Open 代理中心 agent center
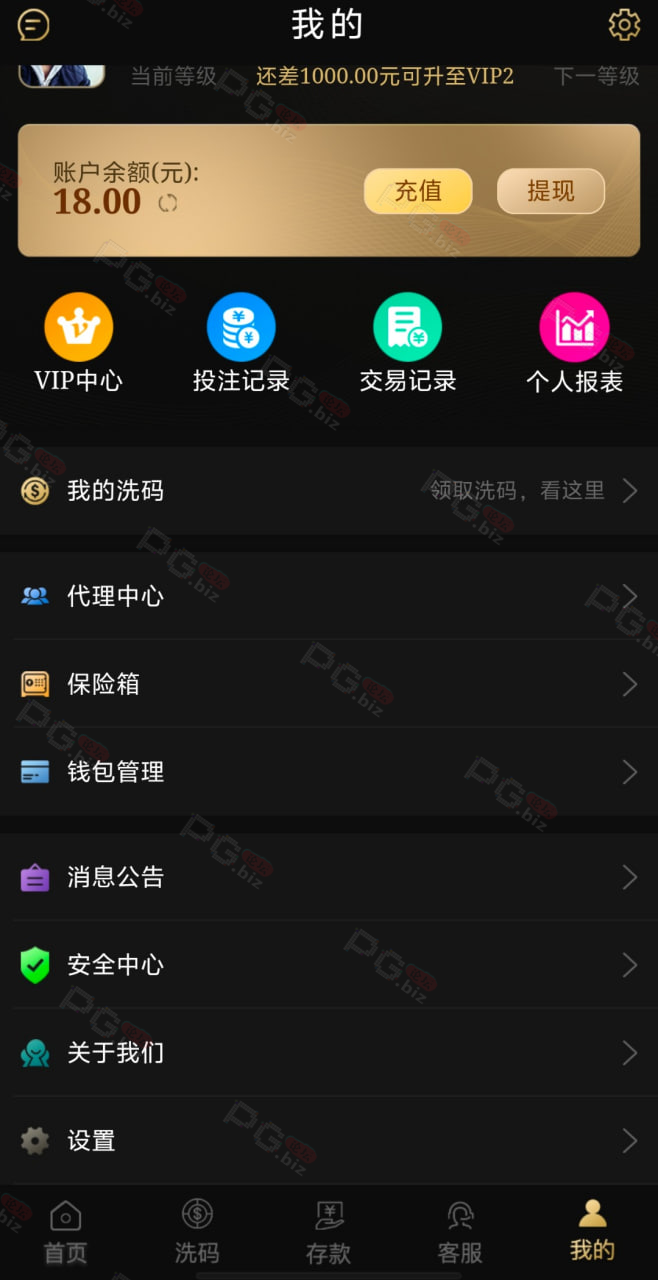Viewport: 658px width, 1280px height. click(329, 596)
